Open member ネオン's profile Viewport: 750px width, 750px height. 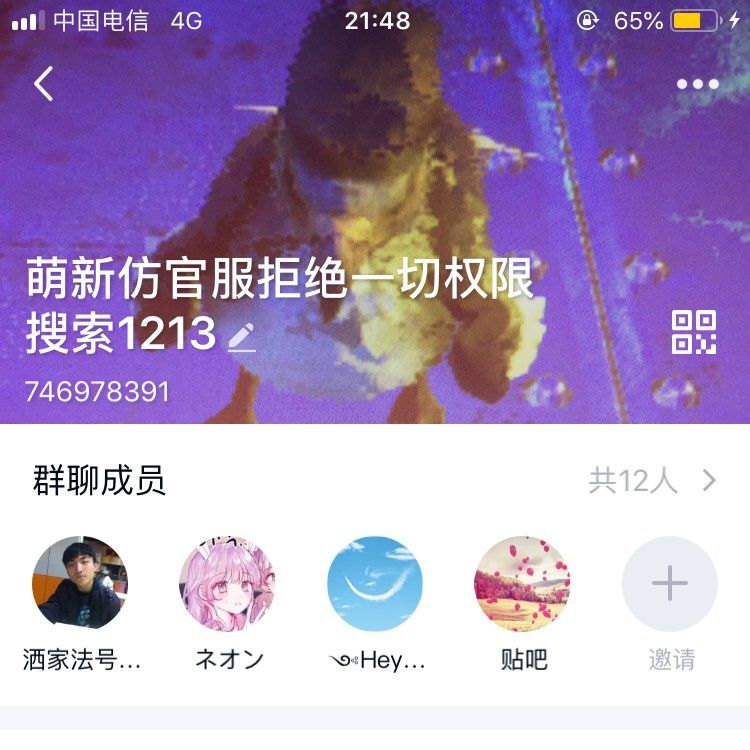228,584
